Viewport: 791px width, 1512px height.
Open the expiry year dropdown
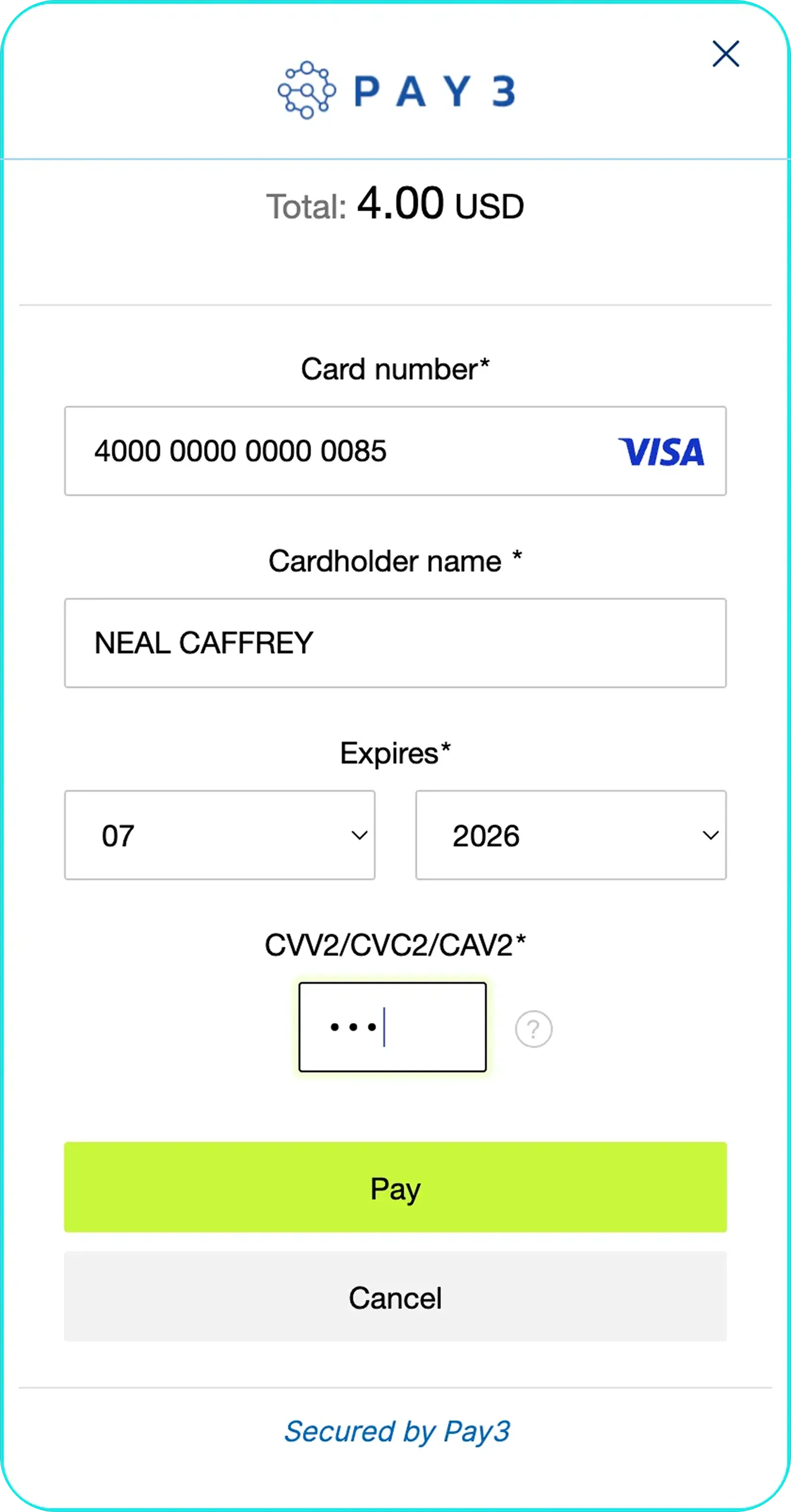pyautogui.click(x=571, y=835)
